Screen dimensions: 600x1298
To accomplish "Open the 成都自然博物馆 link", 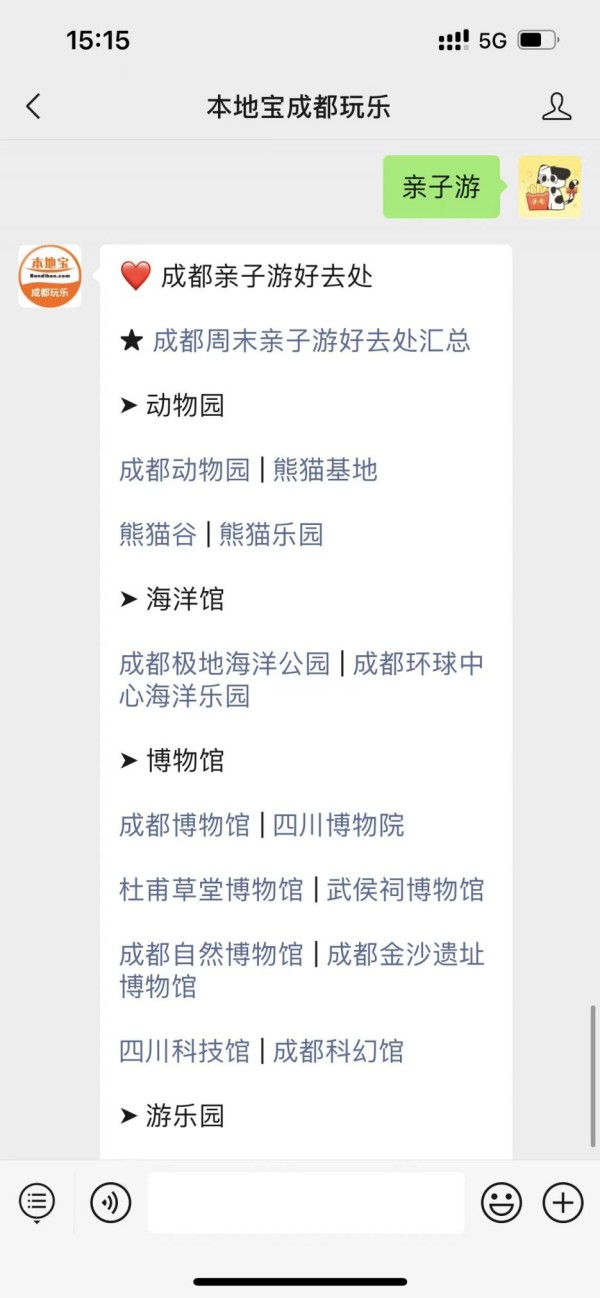I will pos(211,954).
